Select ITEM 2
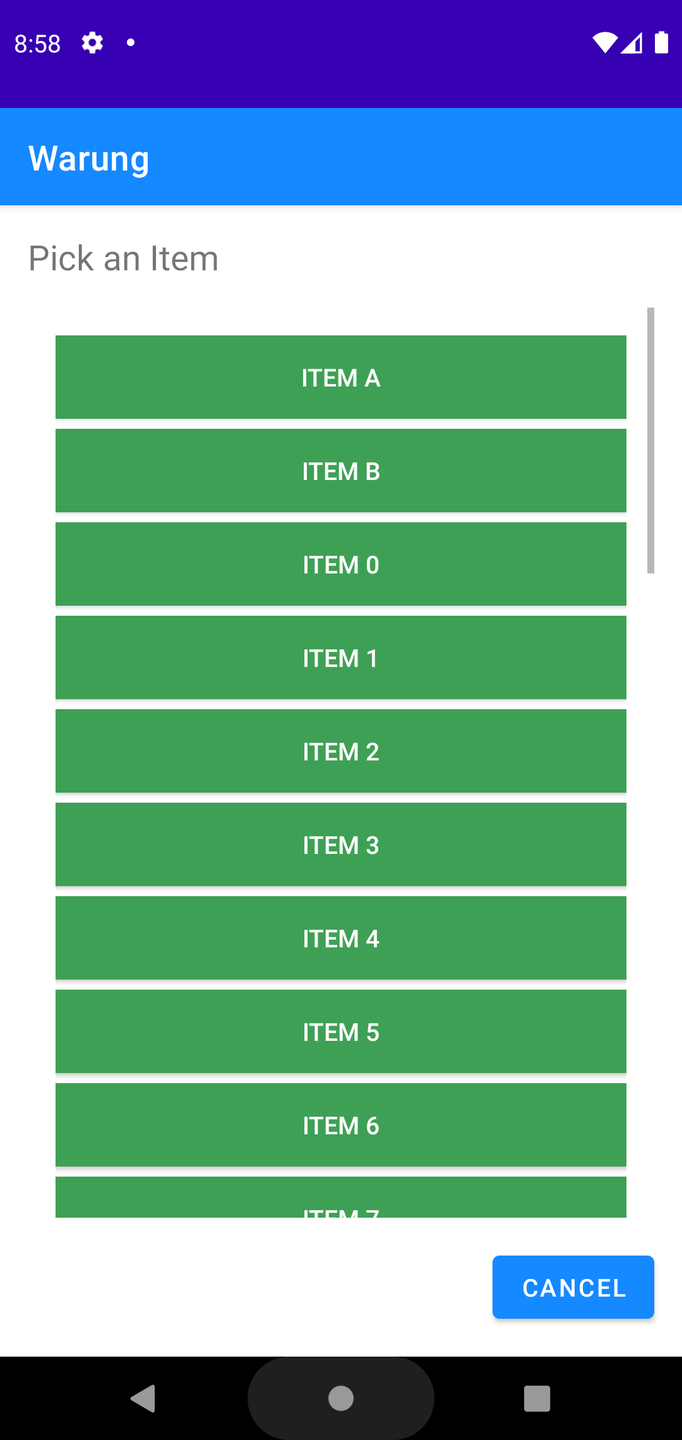This screenshot has width=682, height=1440. click(x=340, y=751)
